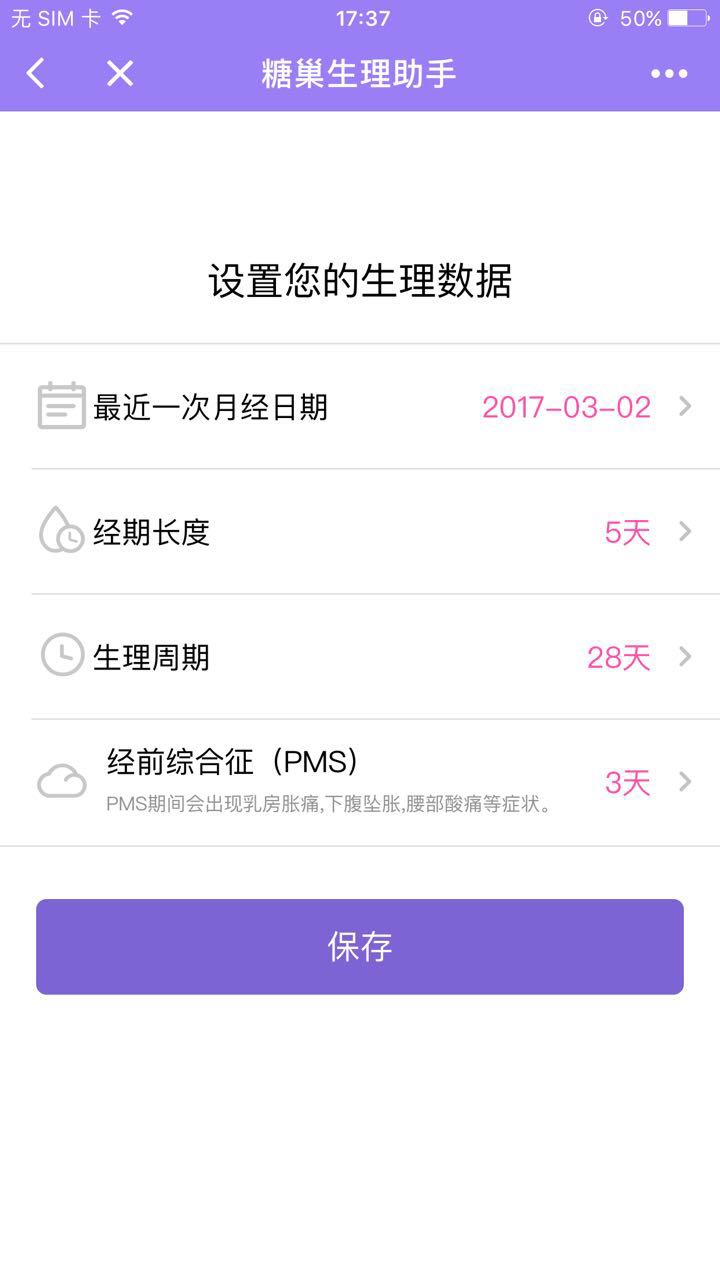Open the three-dot overflow menu
720x1280 pixels.
tap(669, 73)
